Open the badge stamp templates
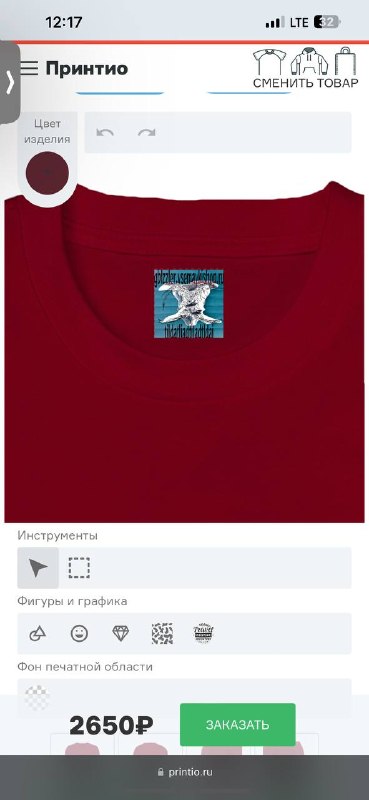The height and width of the screenshot is (800, 369). pyautogui.click(x=204, y=634)
